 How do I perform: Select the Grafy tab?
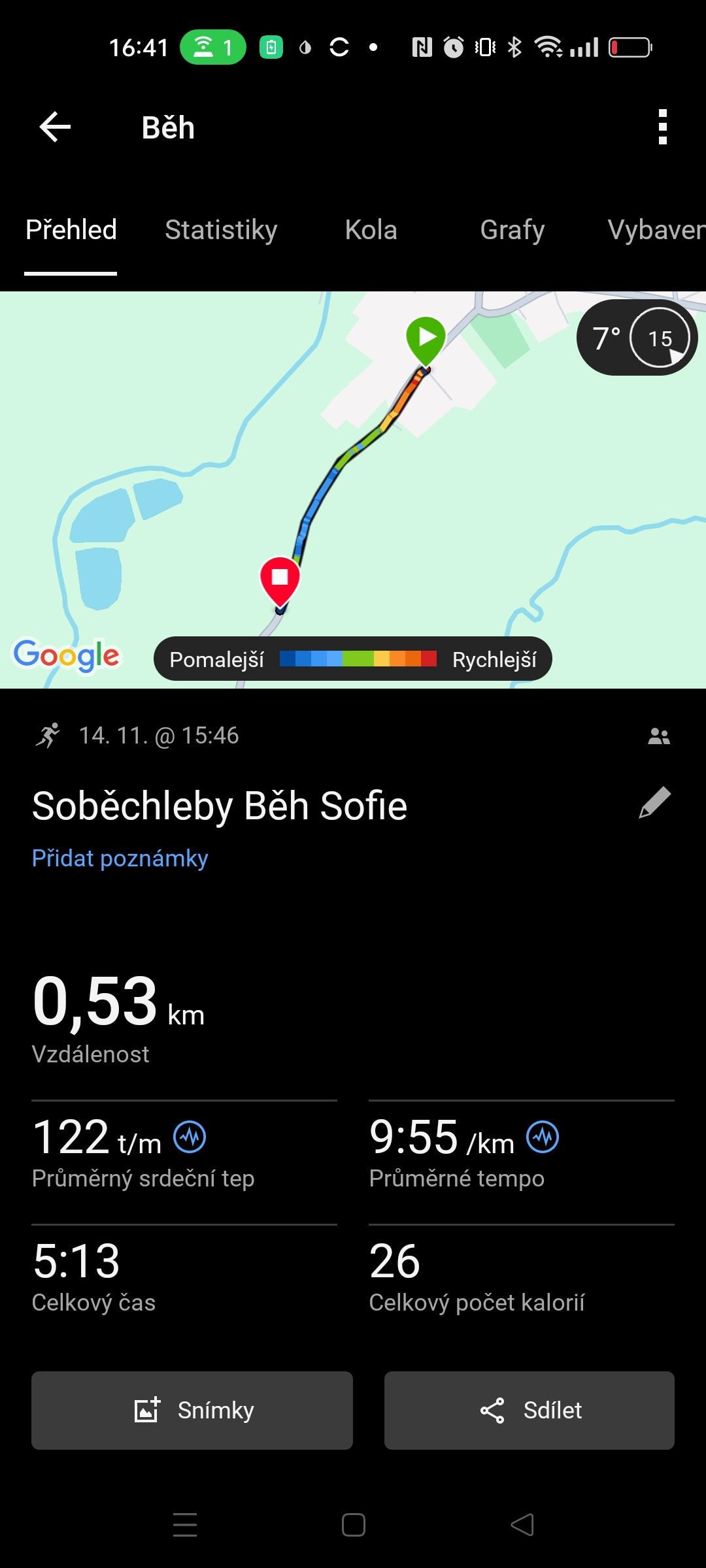click(512, 230)
